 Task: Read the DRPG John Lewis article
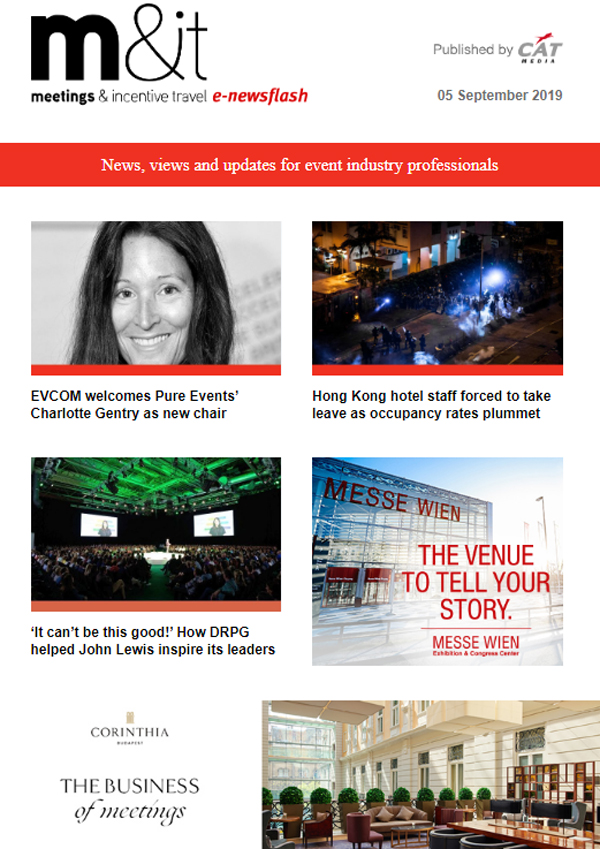pyautogui.click(x=153, y=641)
